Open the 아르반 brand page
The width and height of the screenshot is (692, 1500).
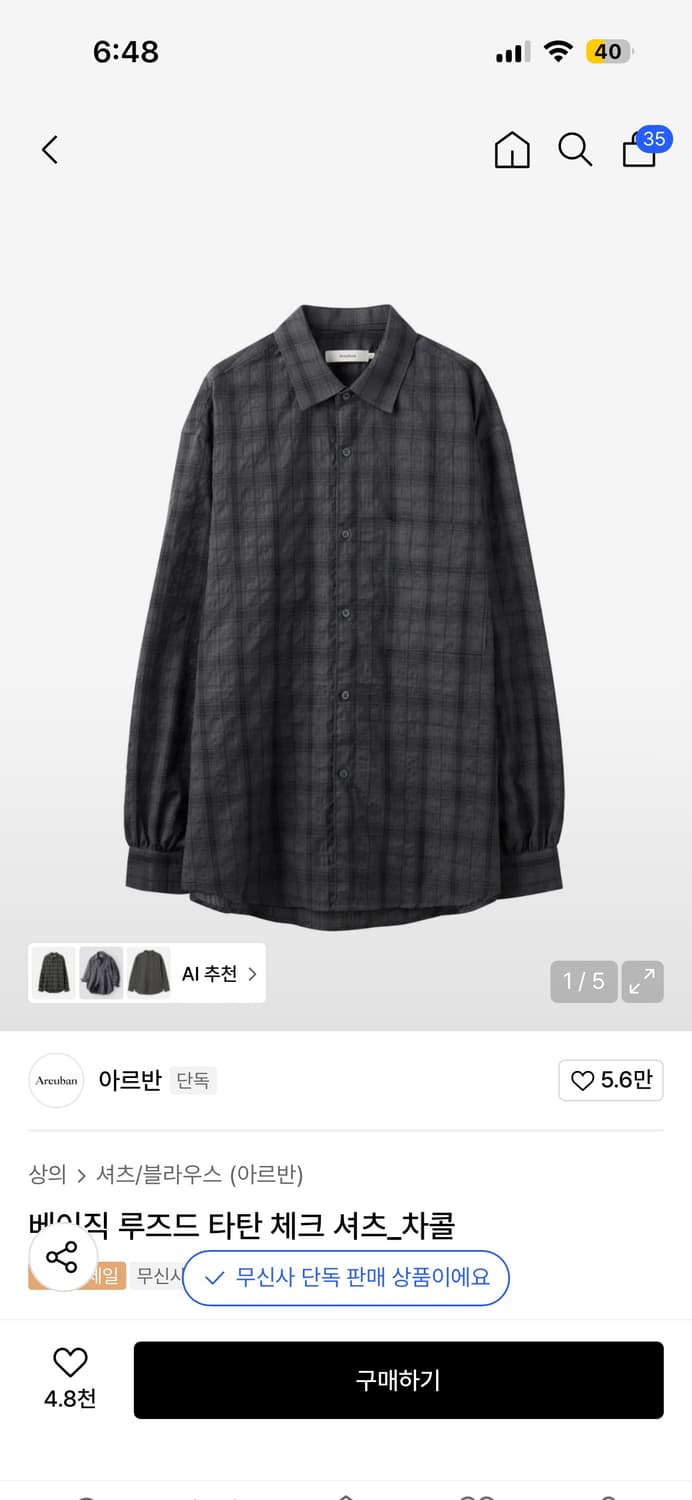pos(129,1080)
